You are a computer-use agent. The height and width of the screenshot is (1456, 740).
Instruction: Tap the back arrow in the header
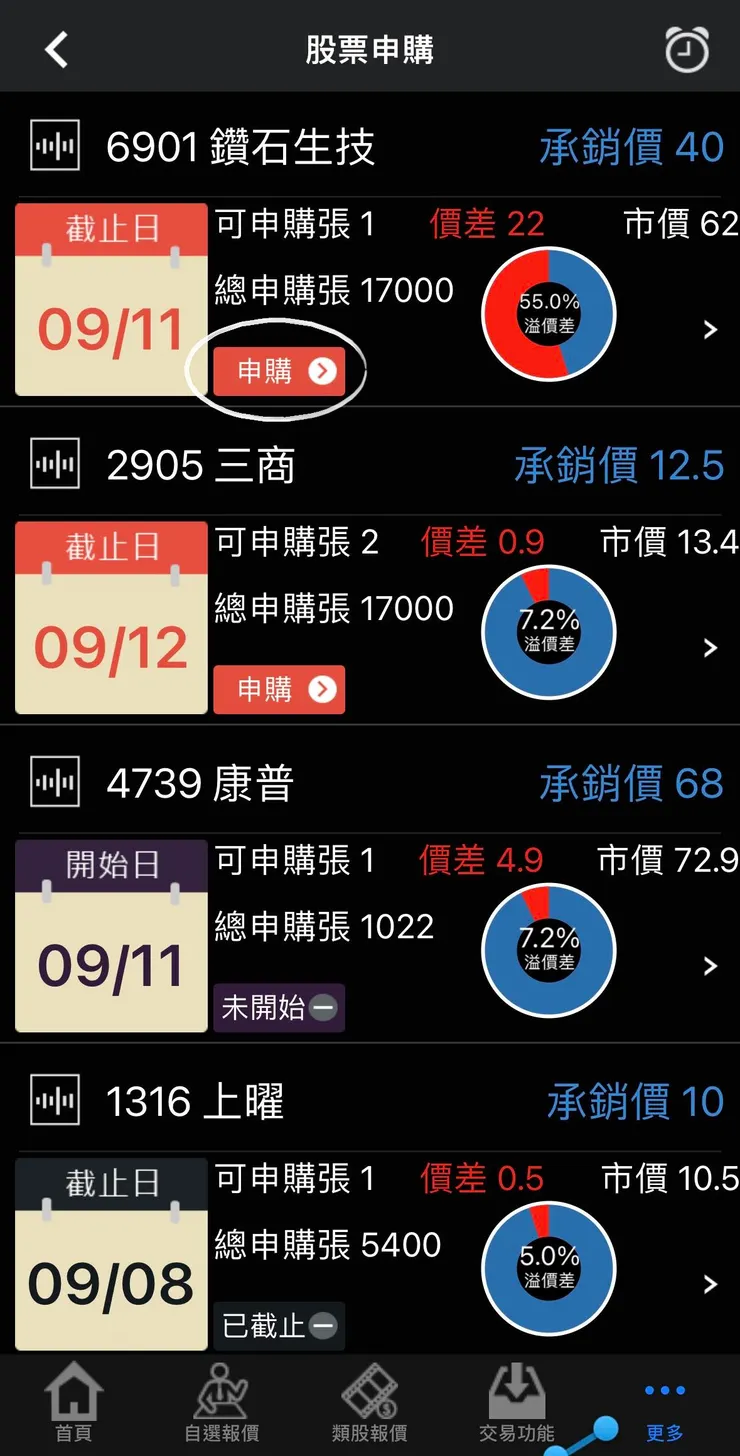point(57,48)
